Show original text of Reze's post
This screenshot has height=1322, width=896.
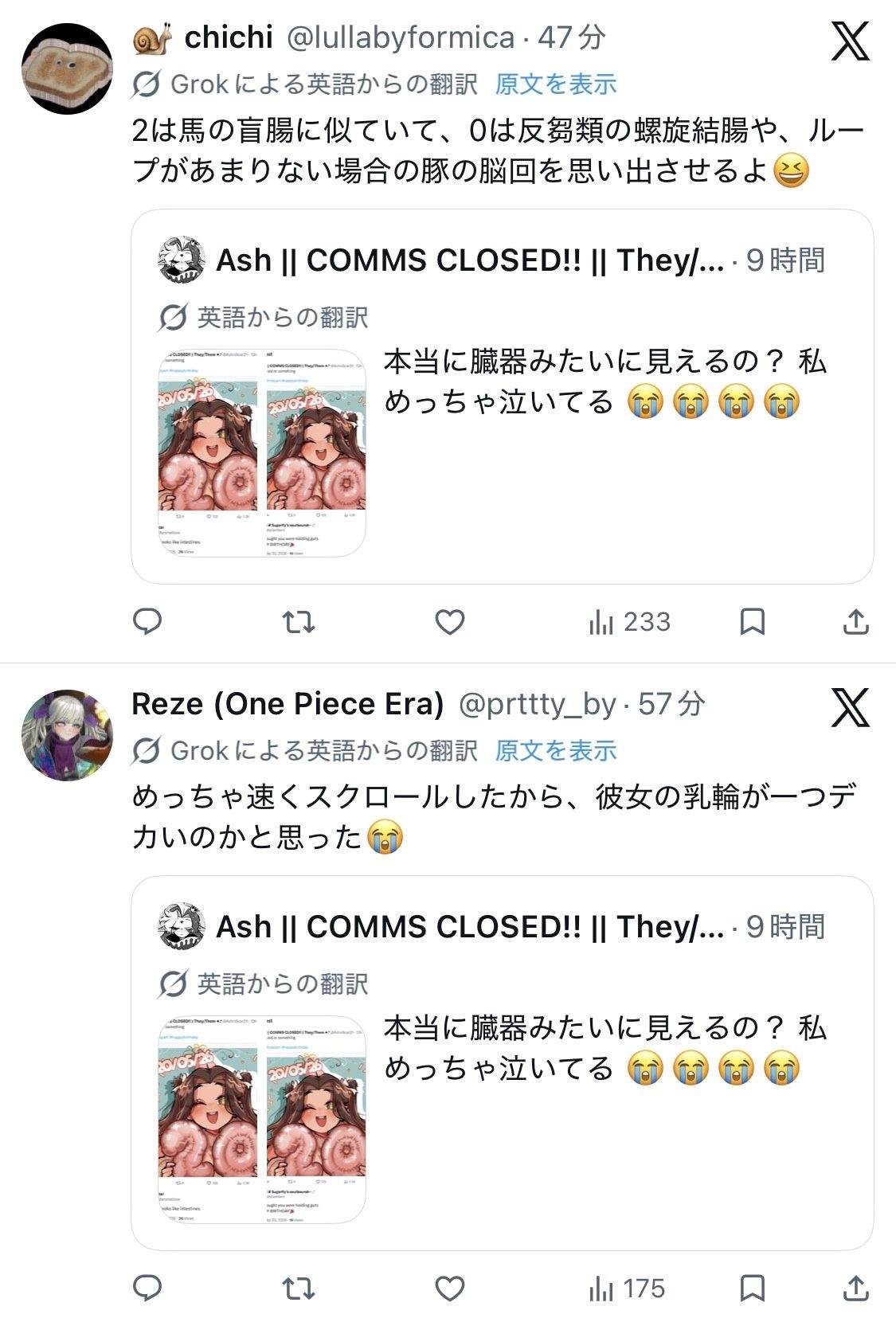(x=556, y=751)
